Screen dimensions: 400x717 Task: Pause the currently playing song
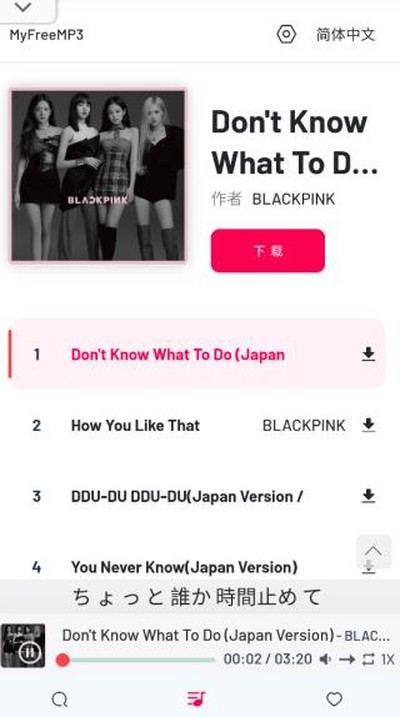[x=29, y=653]
